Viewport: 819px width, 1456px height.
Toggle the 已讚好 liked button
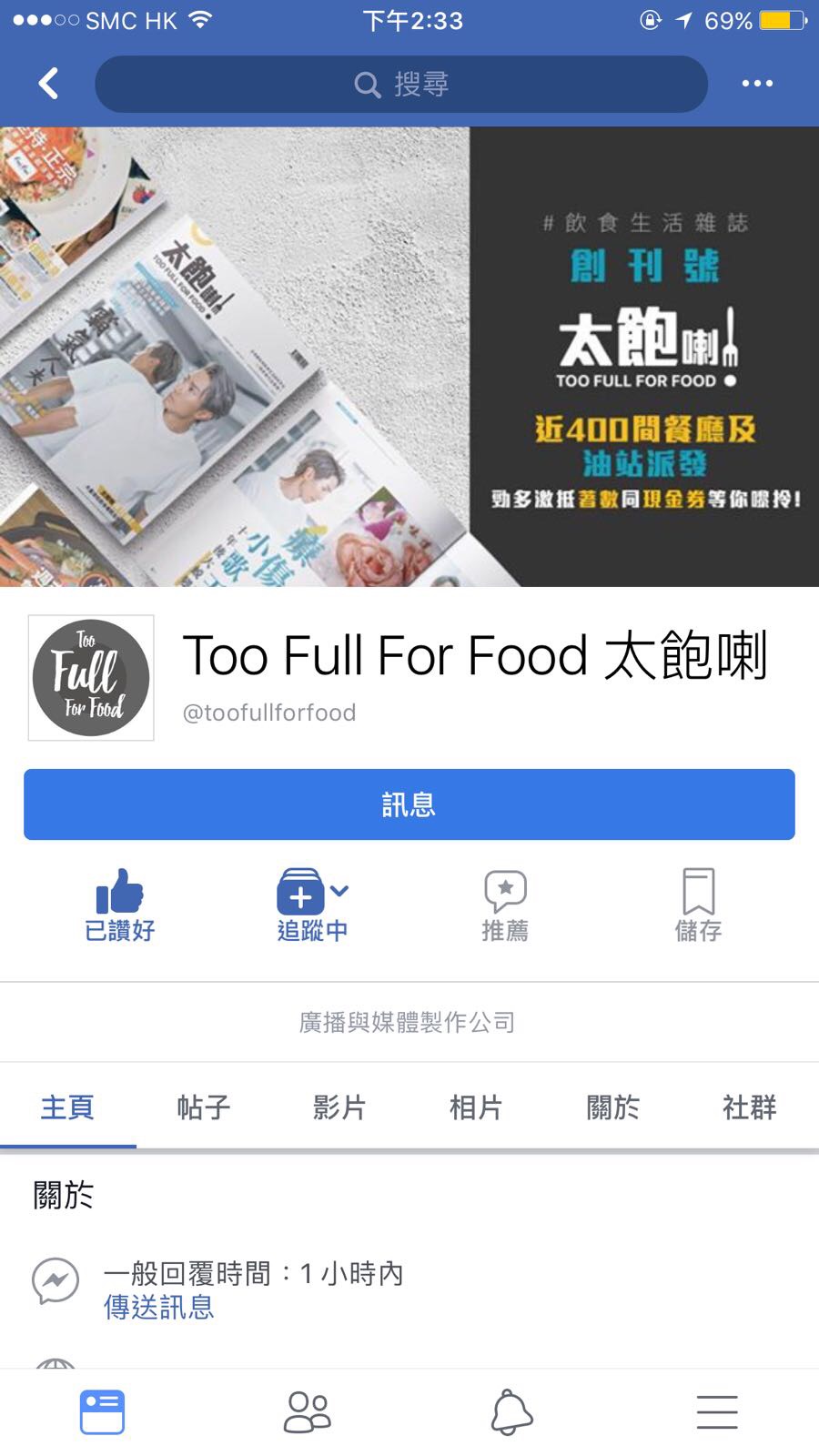[120, 905]
